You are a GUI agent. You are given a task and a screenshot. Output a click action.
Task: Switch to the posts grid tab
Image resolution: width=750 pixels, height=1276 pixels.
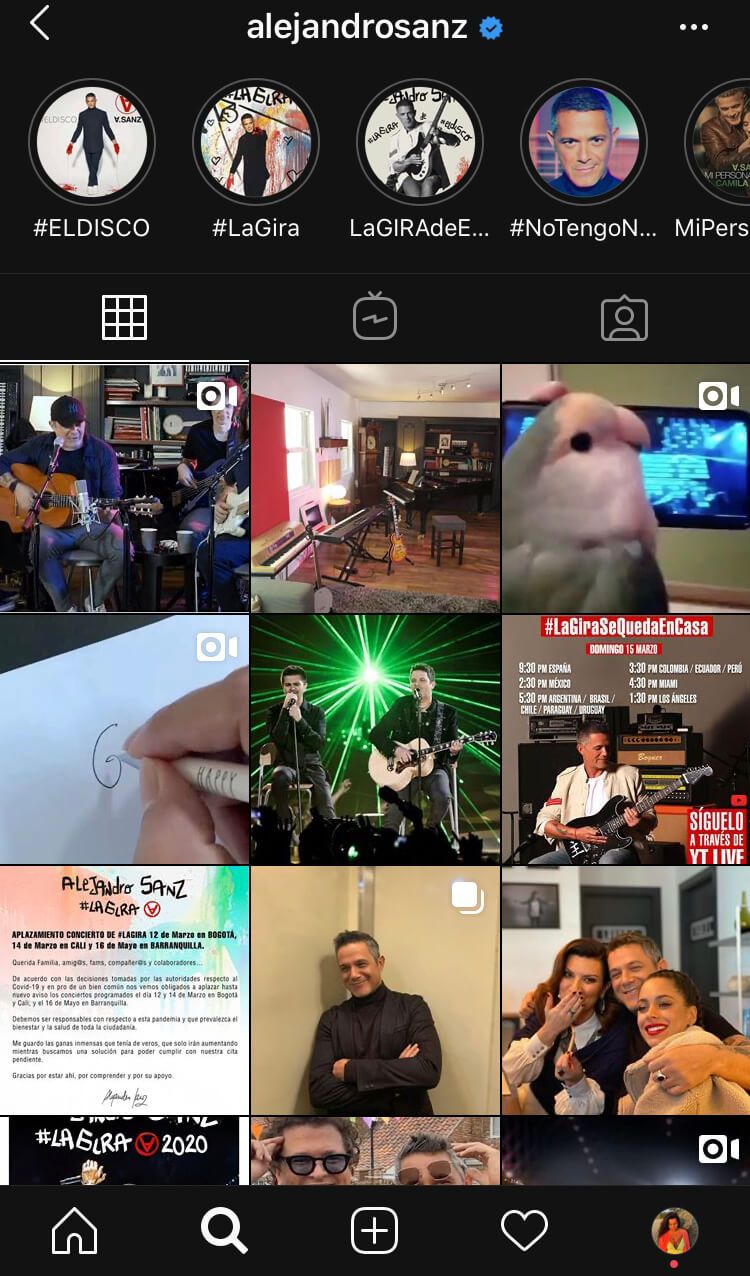tap(125, 318)
